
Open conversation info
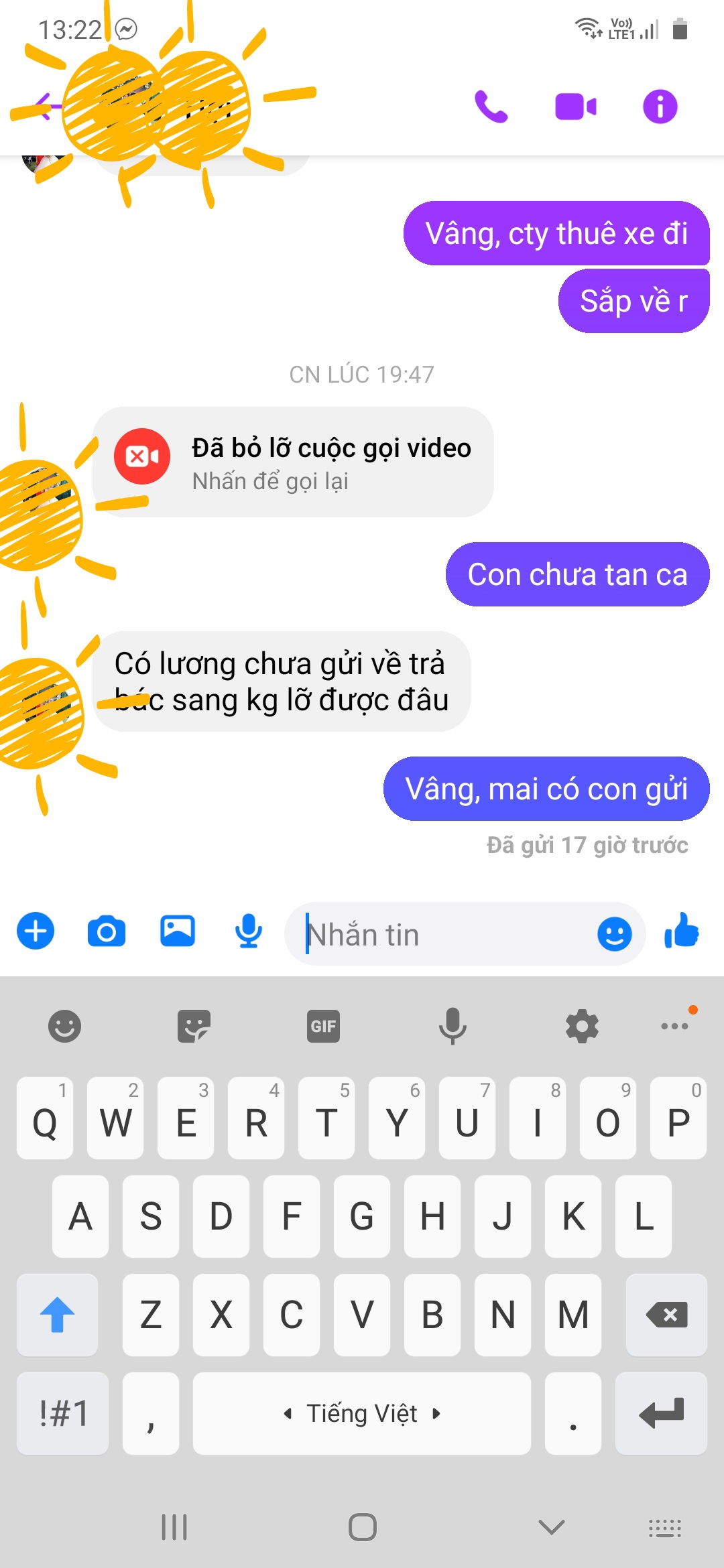tap(660, 107)
